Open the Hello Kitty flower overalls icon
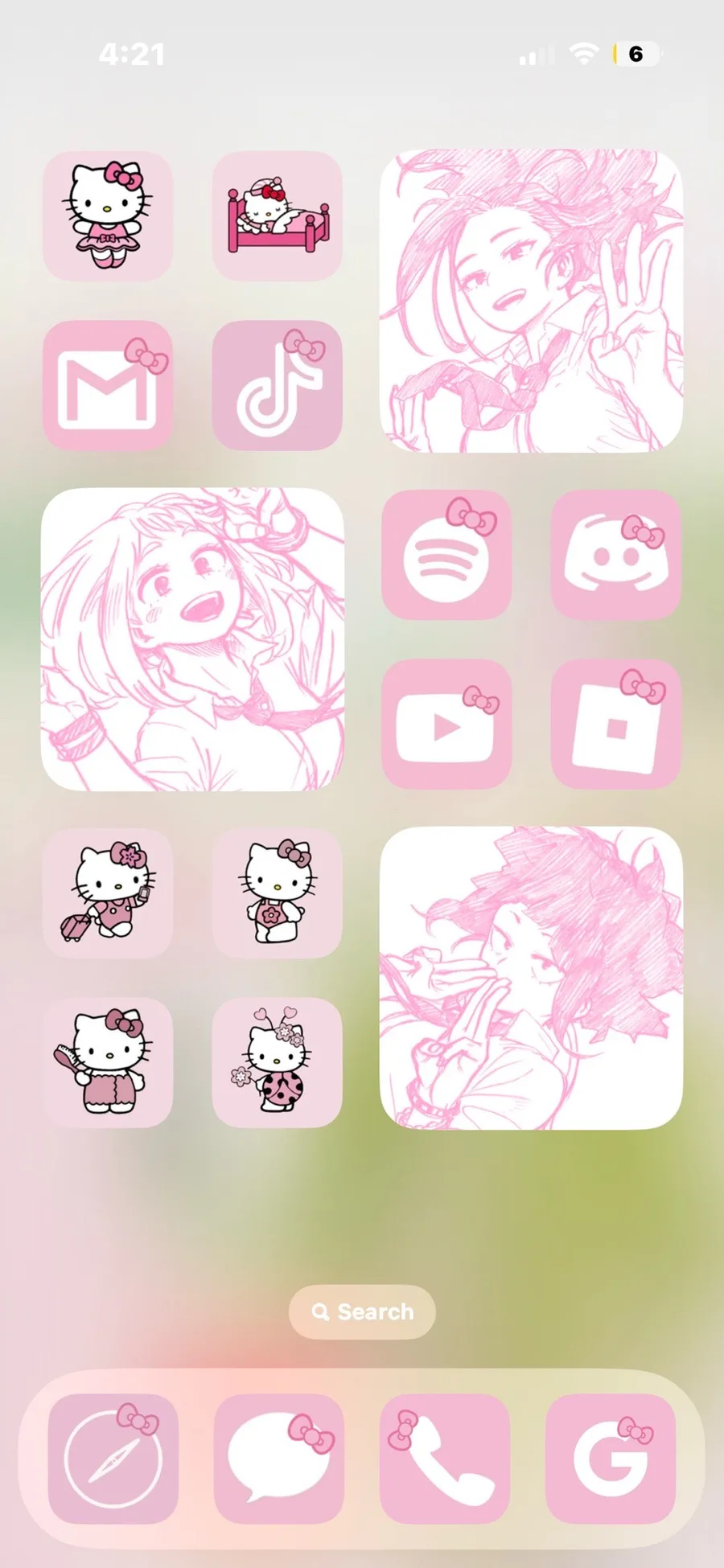 click(277, 893)
